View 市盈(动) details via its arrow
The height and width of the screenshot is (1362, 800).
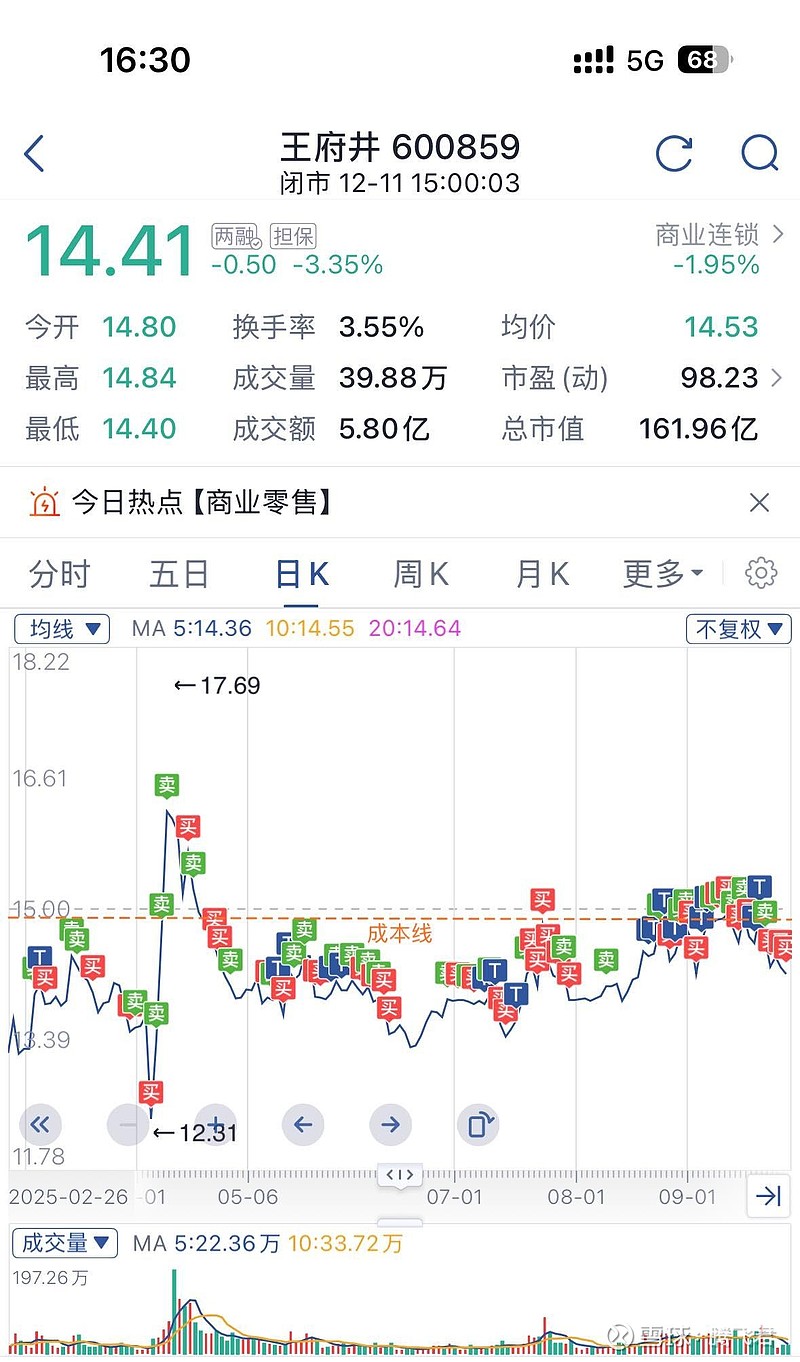pos(775,378)
